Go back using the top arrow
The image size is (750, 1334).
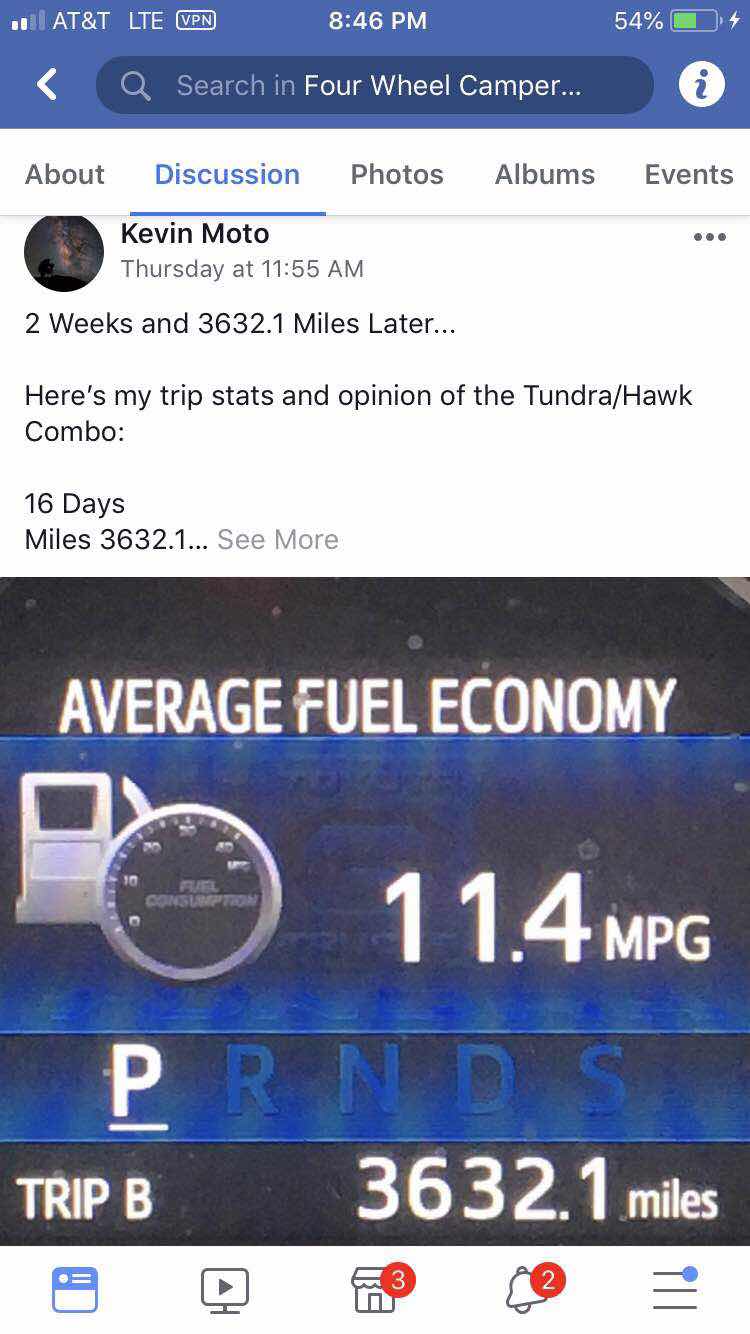[46, 85]
